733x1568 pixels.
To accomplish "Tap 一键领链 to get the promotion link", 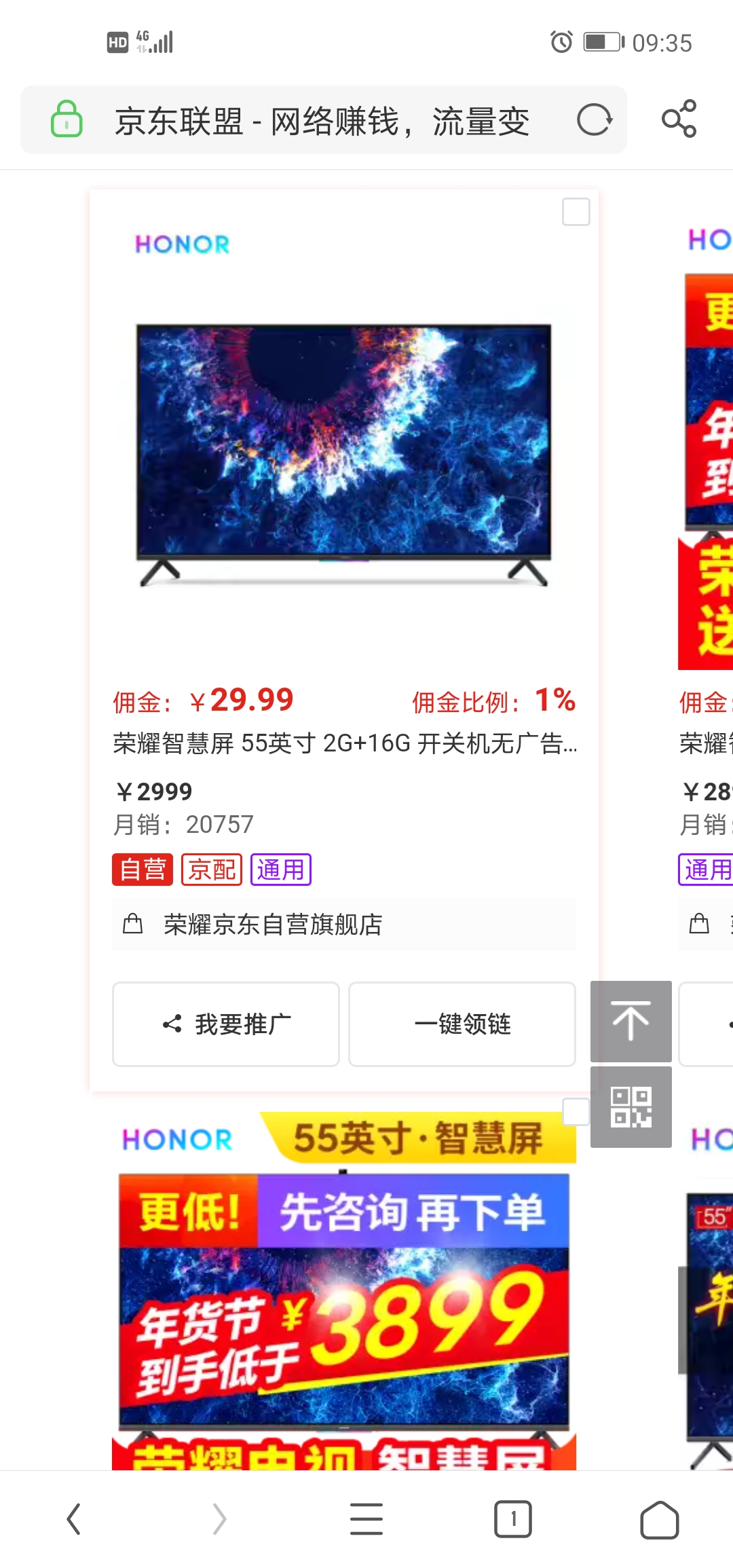I will [462, 1024].
